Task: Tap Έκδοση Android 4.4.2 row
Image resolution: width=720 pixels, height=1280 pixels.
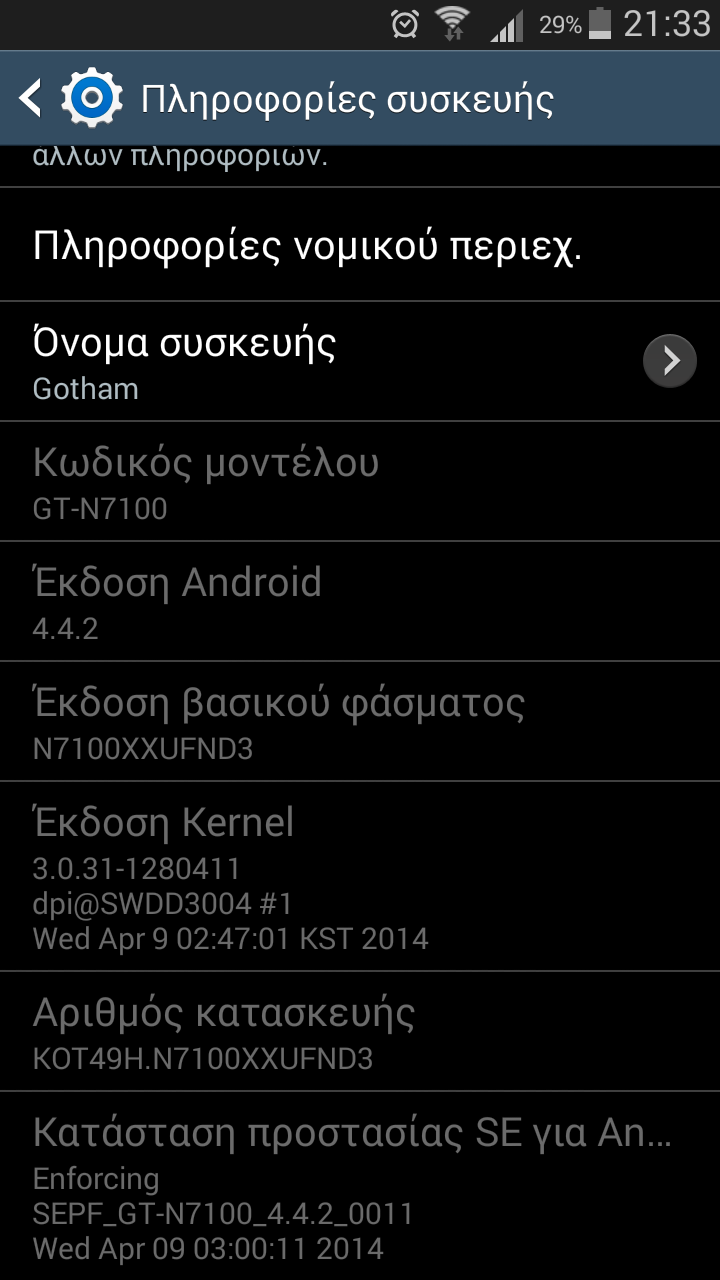Action: coord(360,602)
